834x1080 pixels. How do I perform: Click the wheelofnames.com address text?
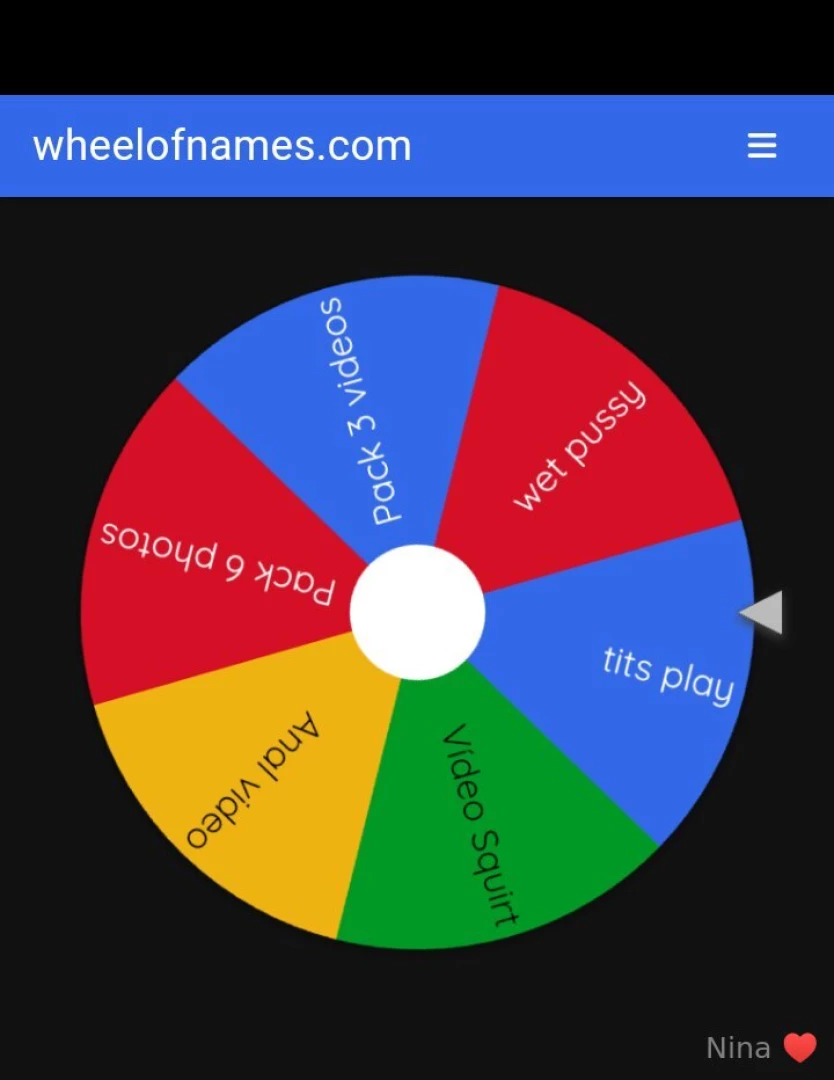coord(220,146)
